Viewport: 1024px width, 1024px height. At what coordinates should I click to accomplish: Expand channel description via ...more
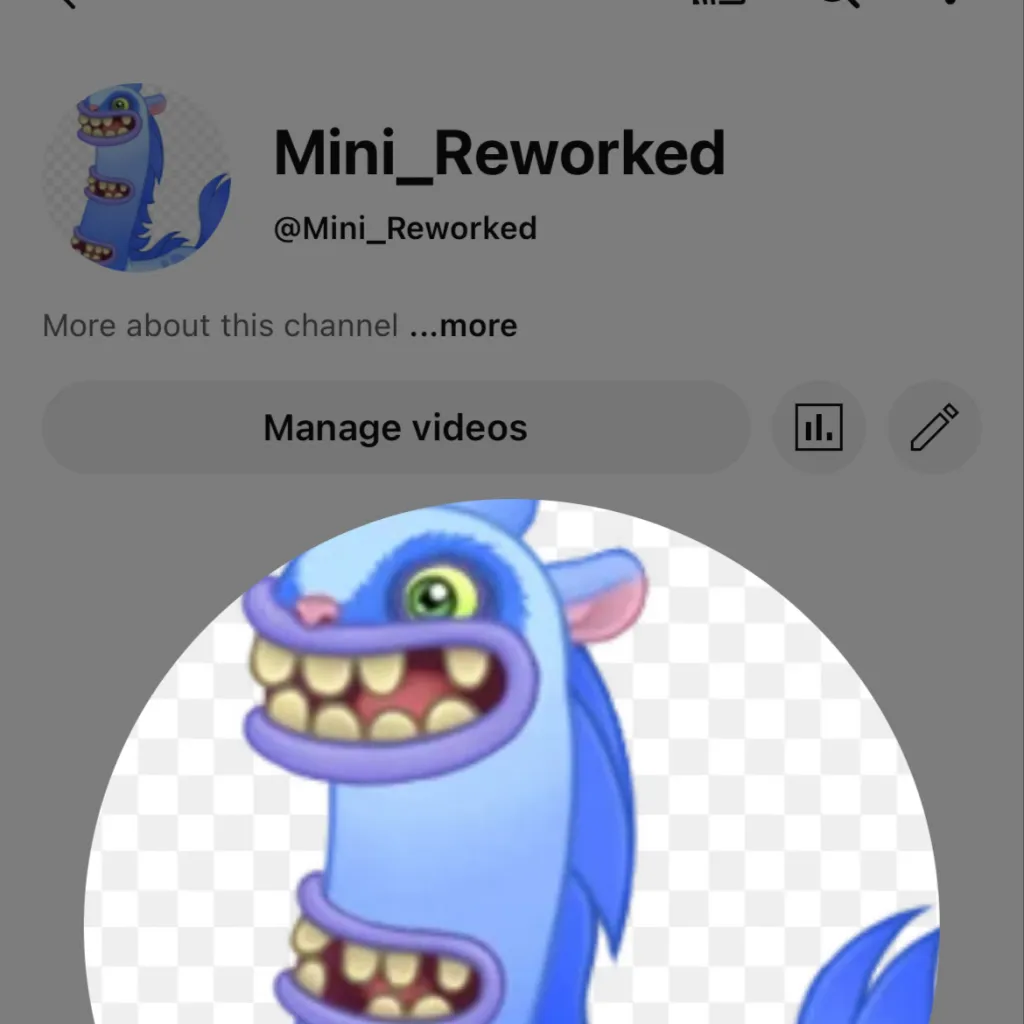[x=463, y=326]
